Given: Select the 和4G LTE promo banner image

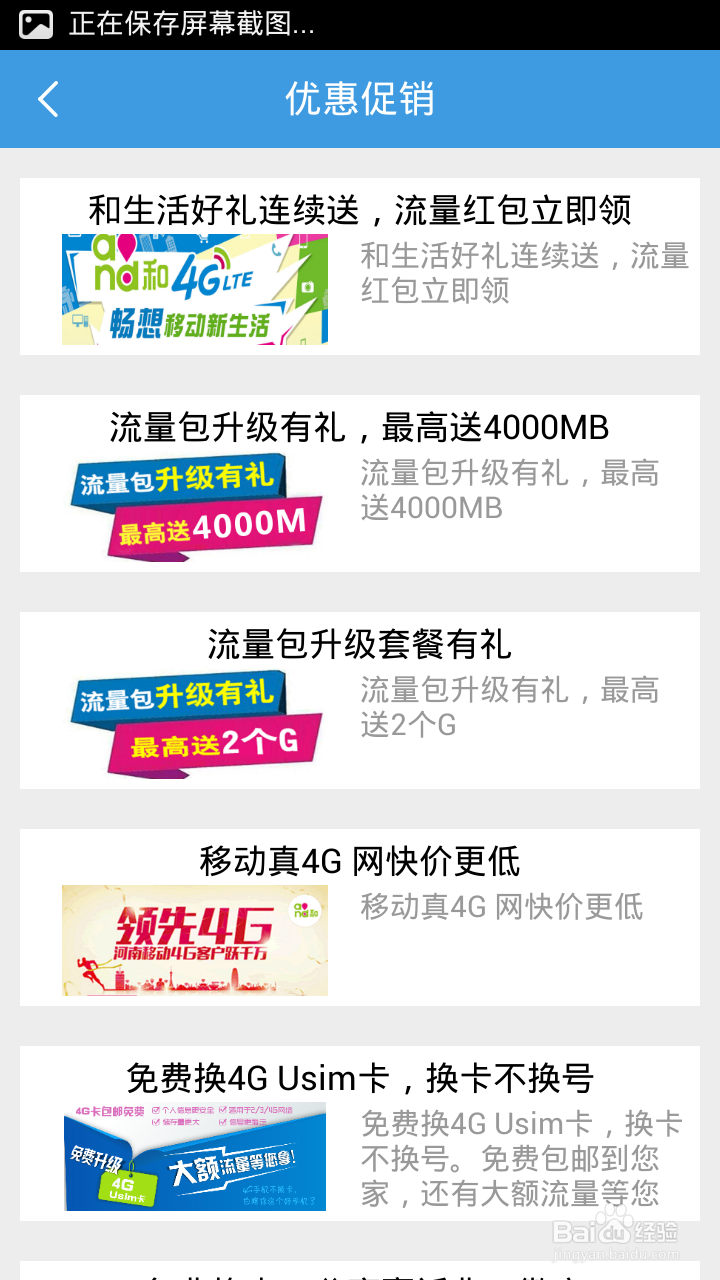Looking at the screenshot, I should pos(195,288).
